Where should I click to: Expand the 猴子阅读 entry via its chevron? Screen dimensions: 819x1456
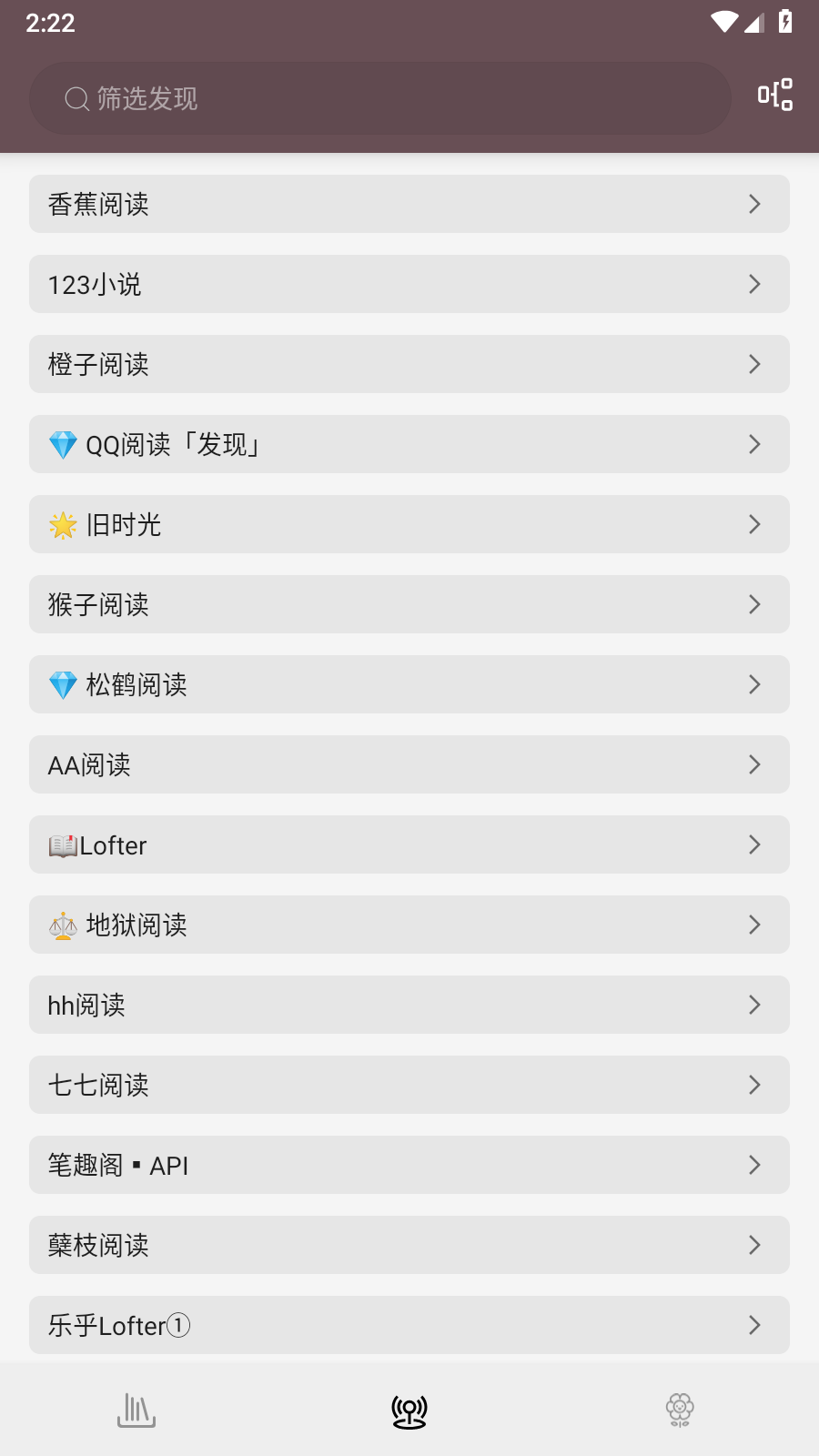point(754,604)
